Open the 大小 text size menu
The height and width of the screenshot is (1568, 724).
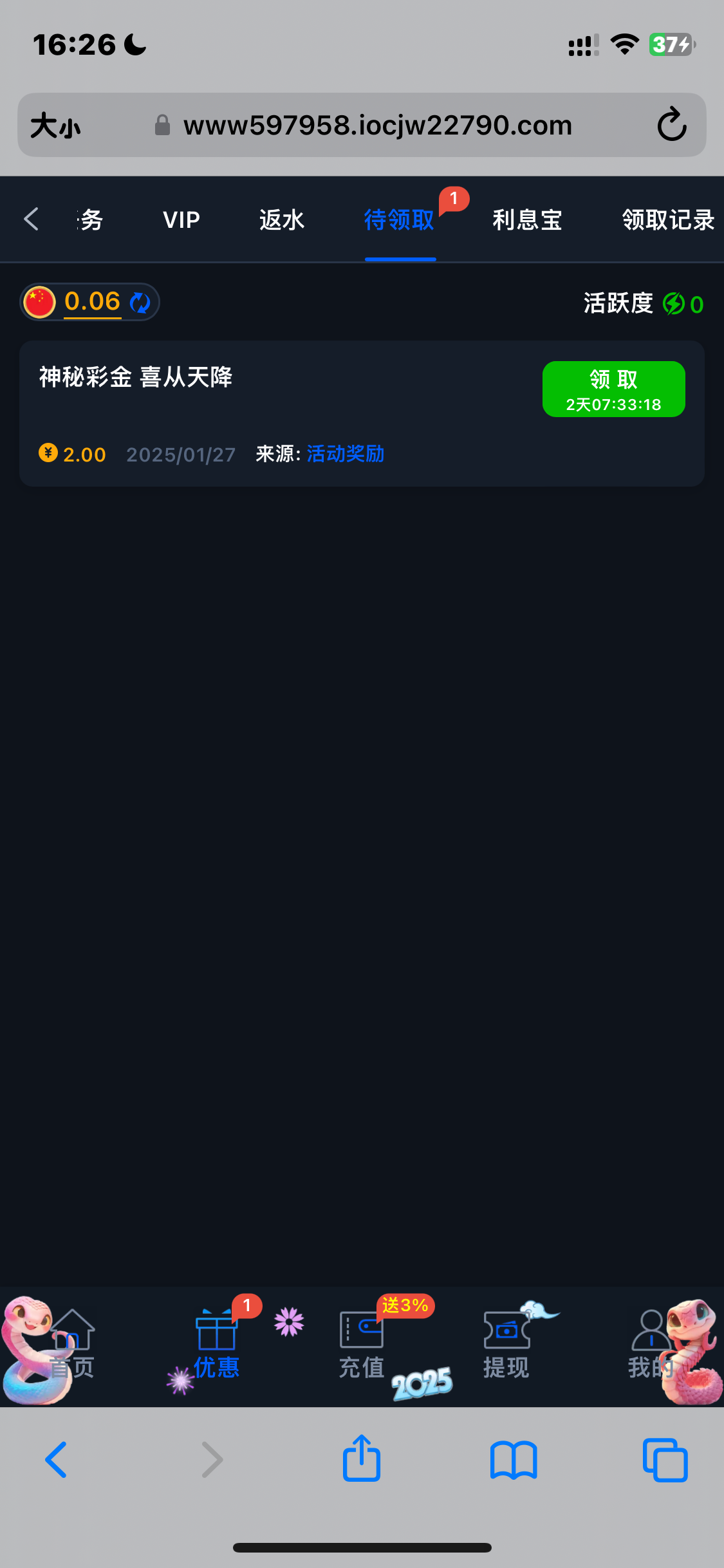pos(55,126)
